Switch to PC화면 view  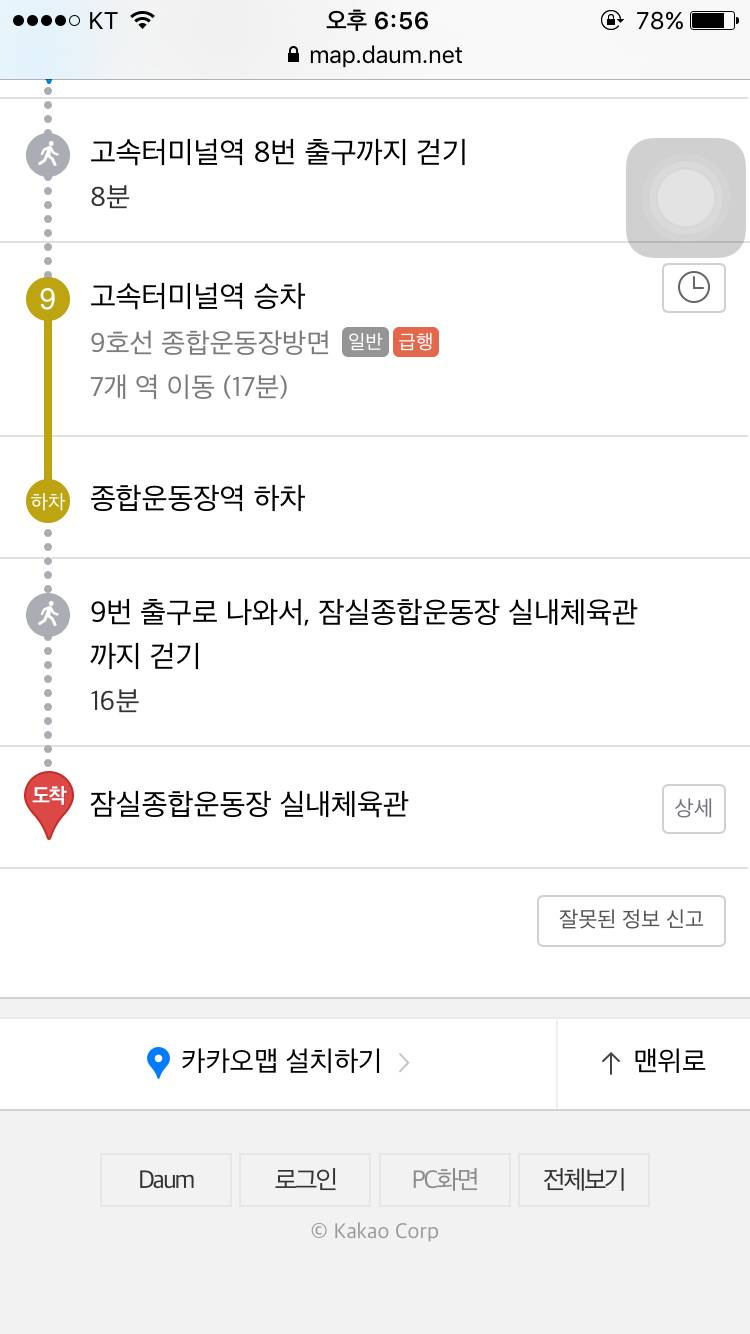[x=444, y=1180]
